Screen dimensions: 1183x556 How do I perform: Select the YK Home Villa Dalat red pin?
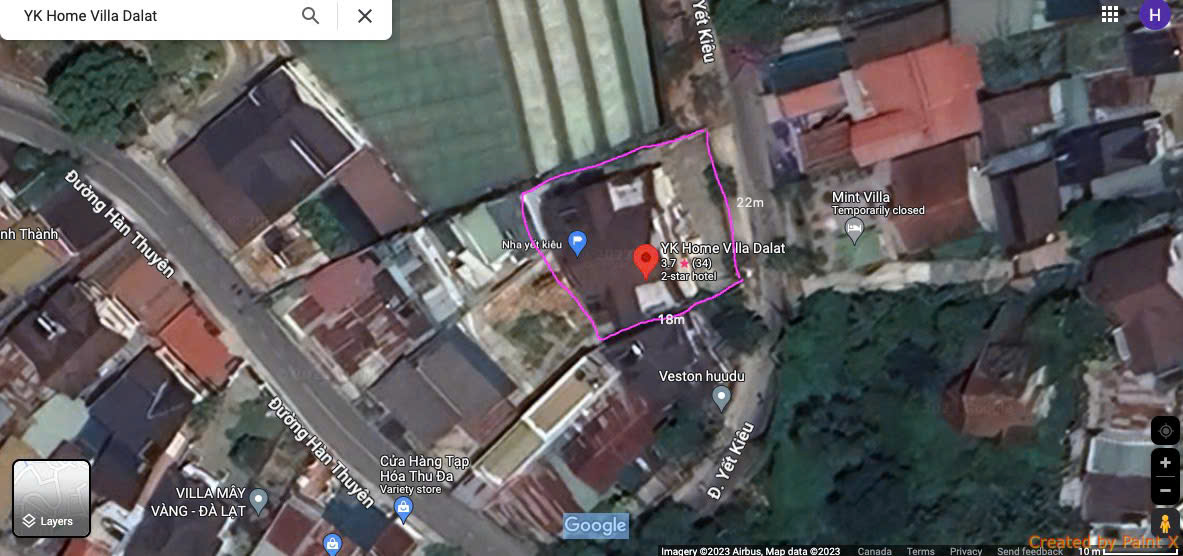pos(646,260)
